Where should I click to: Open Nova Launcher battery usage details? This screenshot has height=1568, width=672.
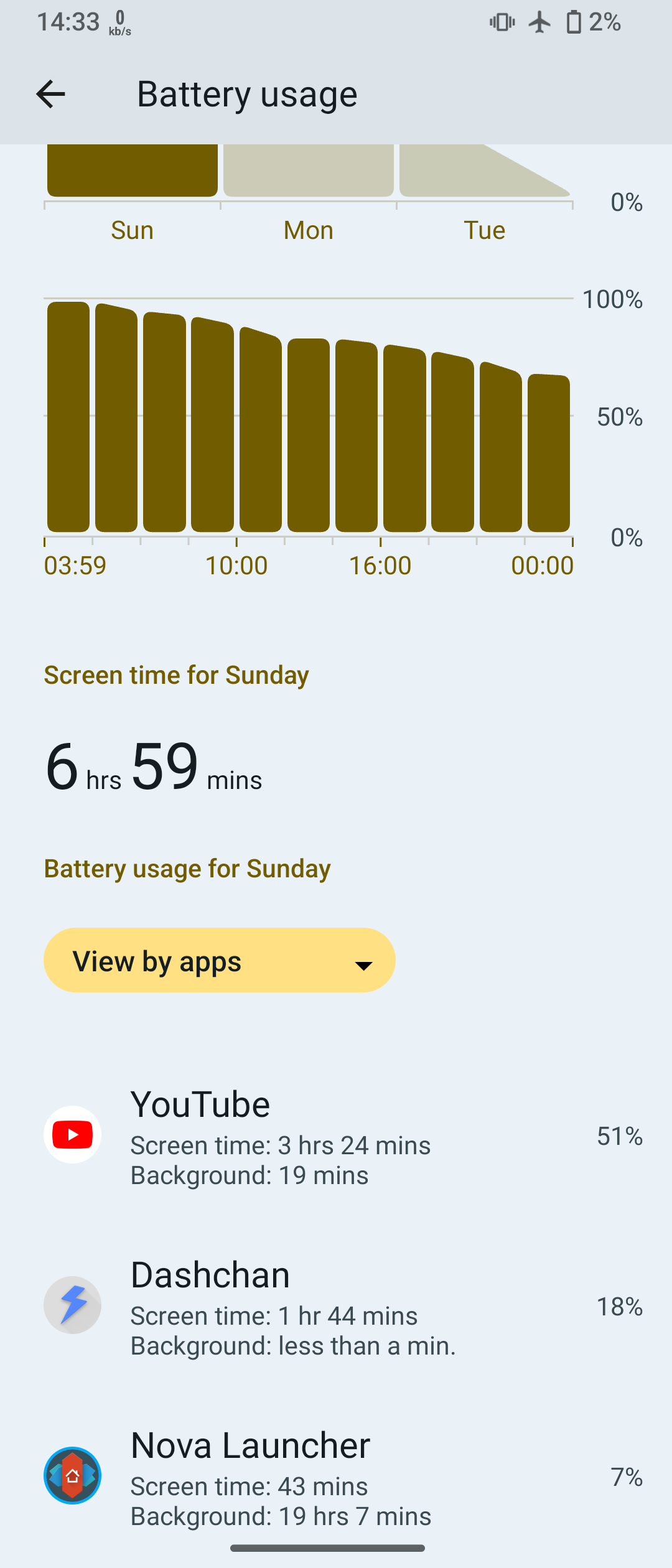336,1476
